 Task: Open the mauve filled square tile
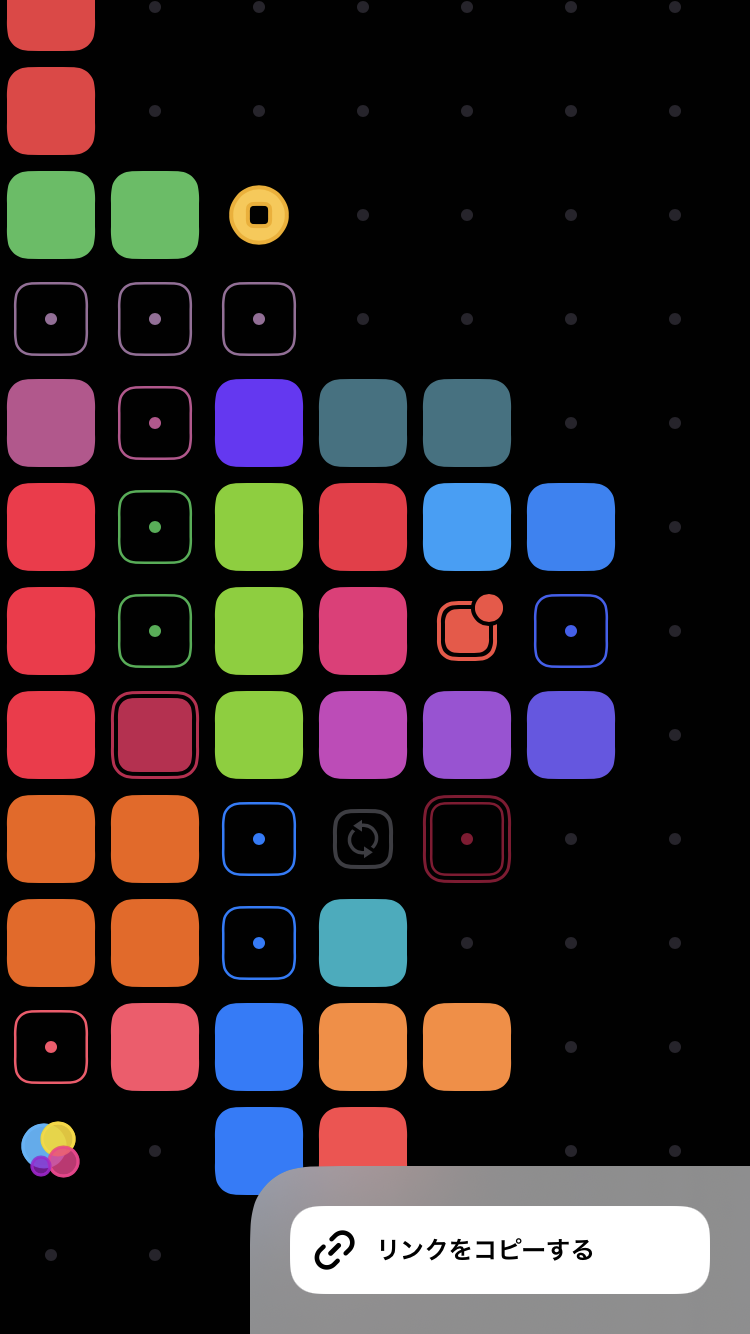pyautogui.click(x=51, y=423)
